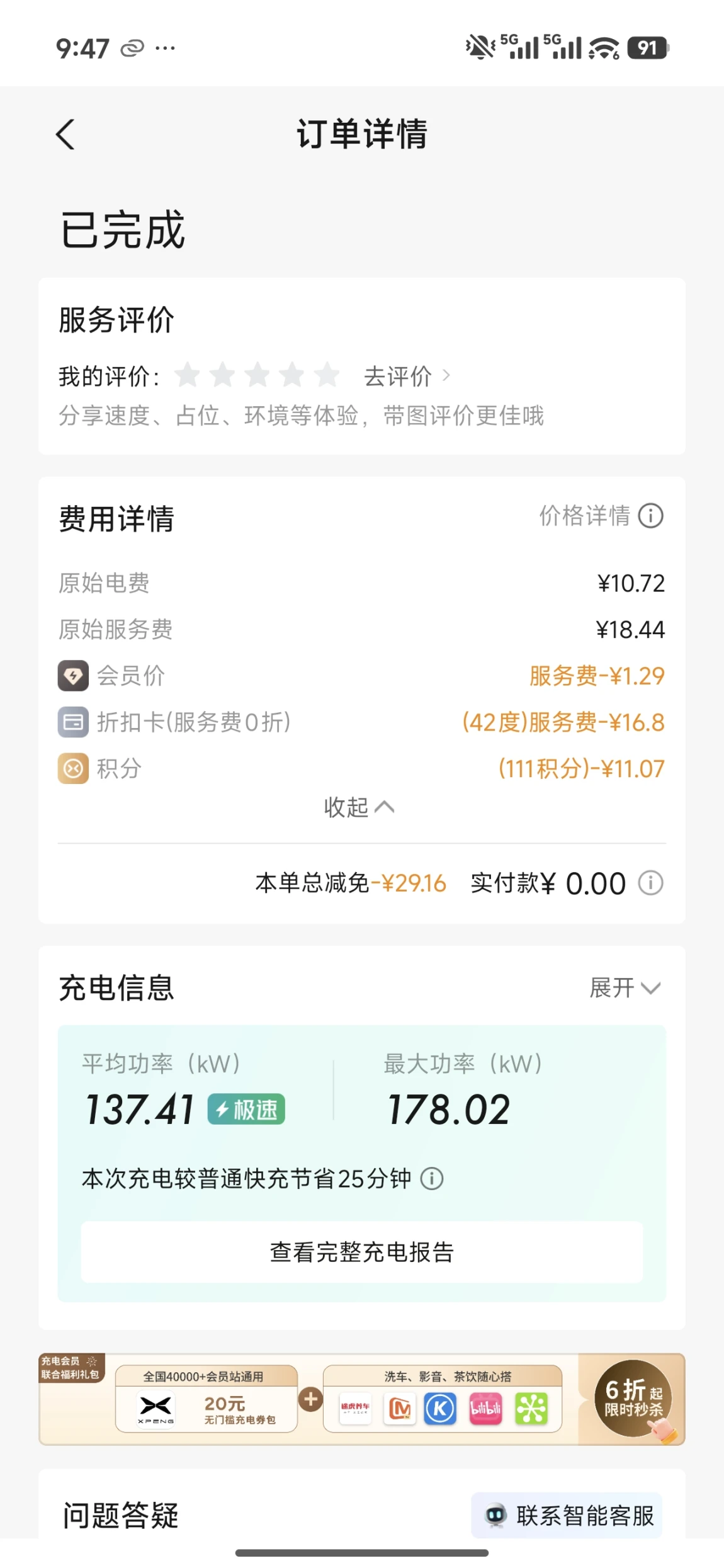View full report via 查看完整充电报告
The height and width of the screenshot is (1568, 724).
coord(362,1252)
